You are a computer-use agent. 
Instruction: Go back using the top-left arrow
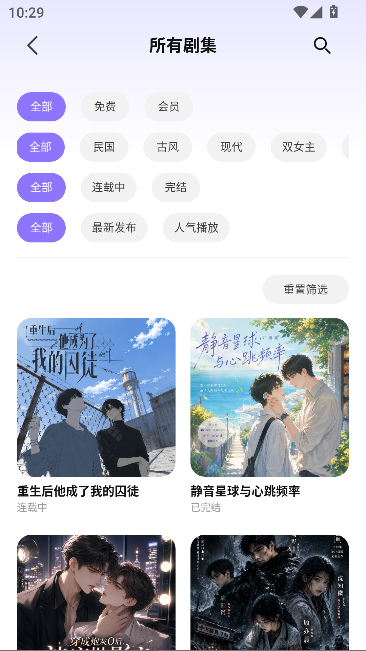pyautogui.click(x=32, y=45)
